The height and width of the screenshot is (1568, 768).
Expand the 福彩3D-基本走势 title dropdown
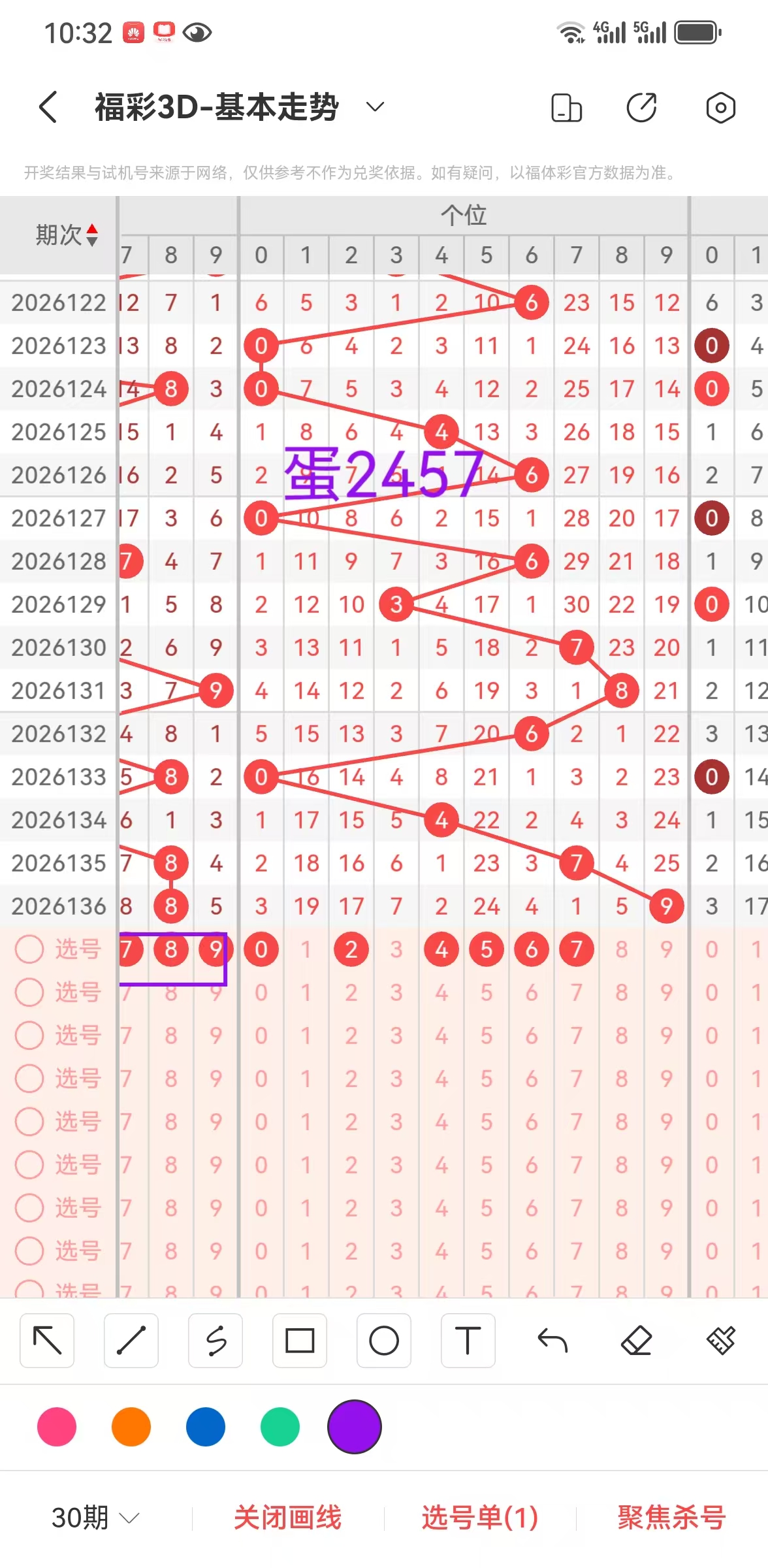(x=374, y=106)
